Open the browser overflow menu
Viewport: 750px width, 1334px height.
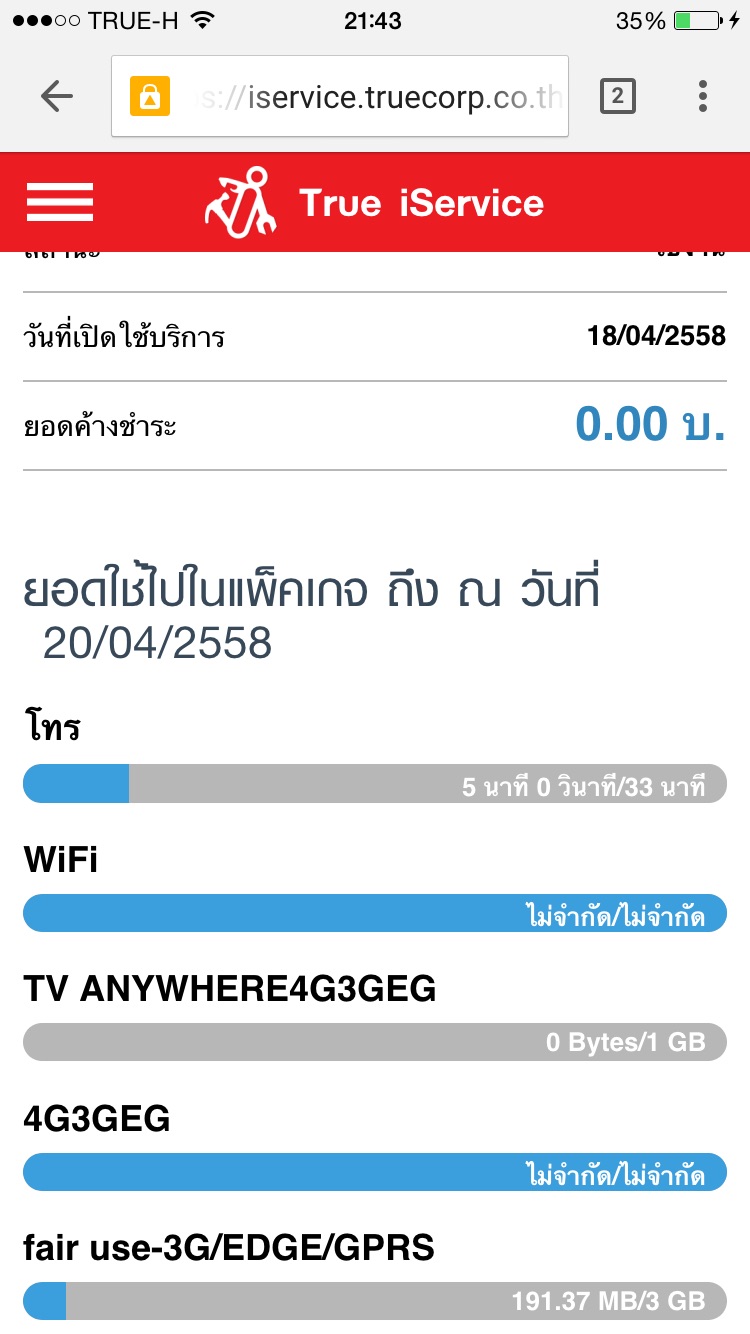pos(703,96)
